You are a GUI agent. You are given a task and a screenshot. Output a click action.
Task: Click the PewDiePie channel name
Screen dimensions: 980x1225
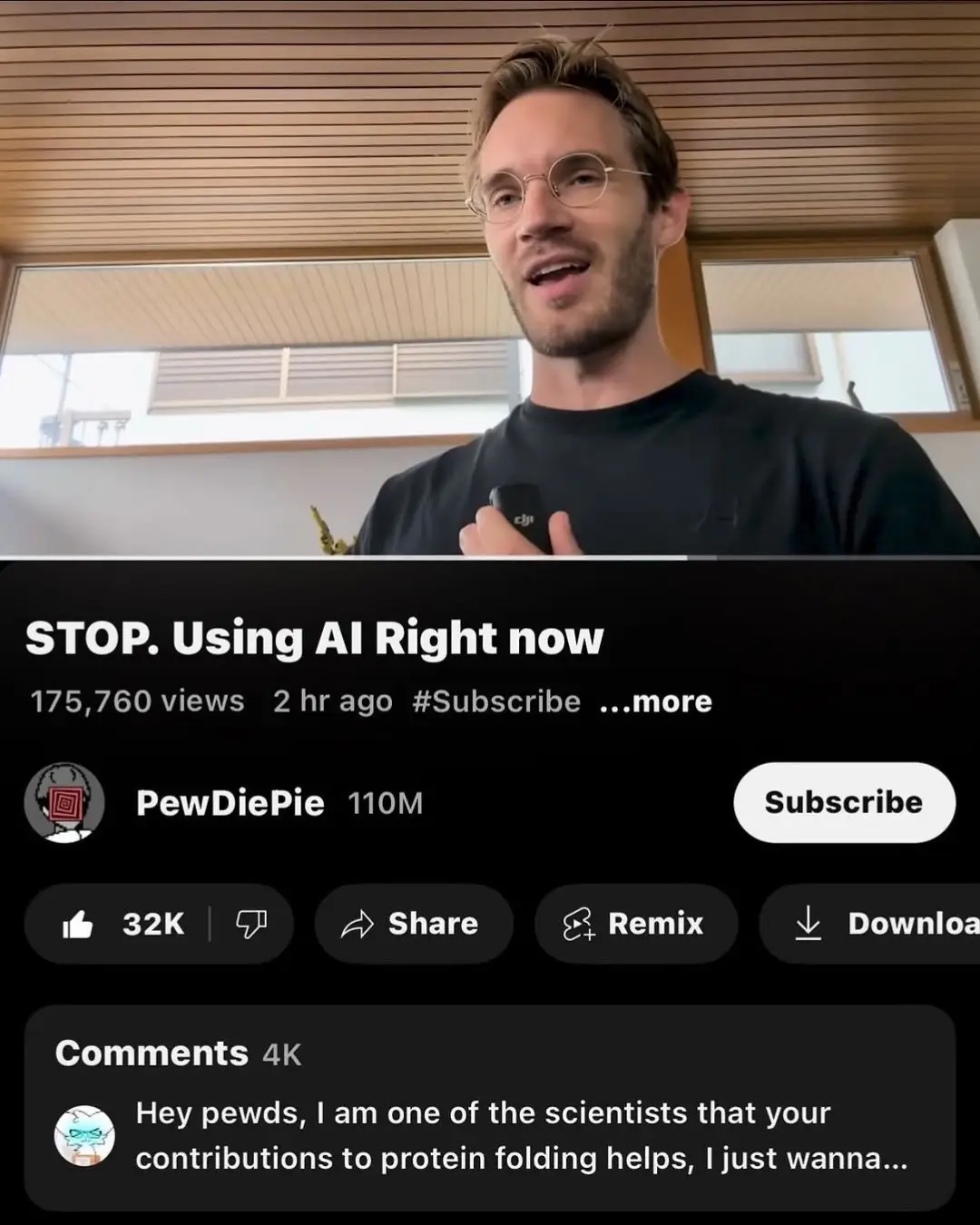point(231,802)
